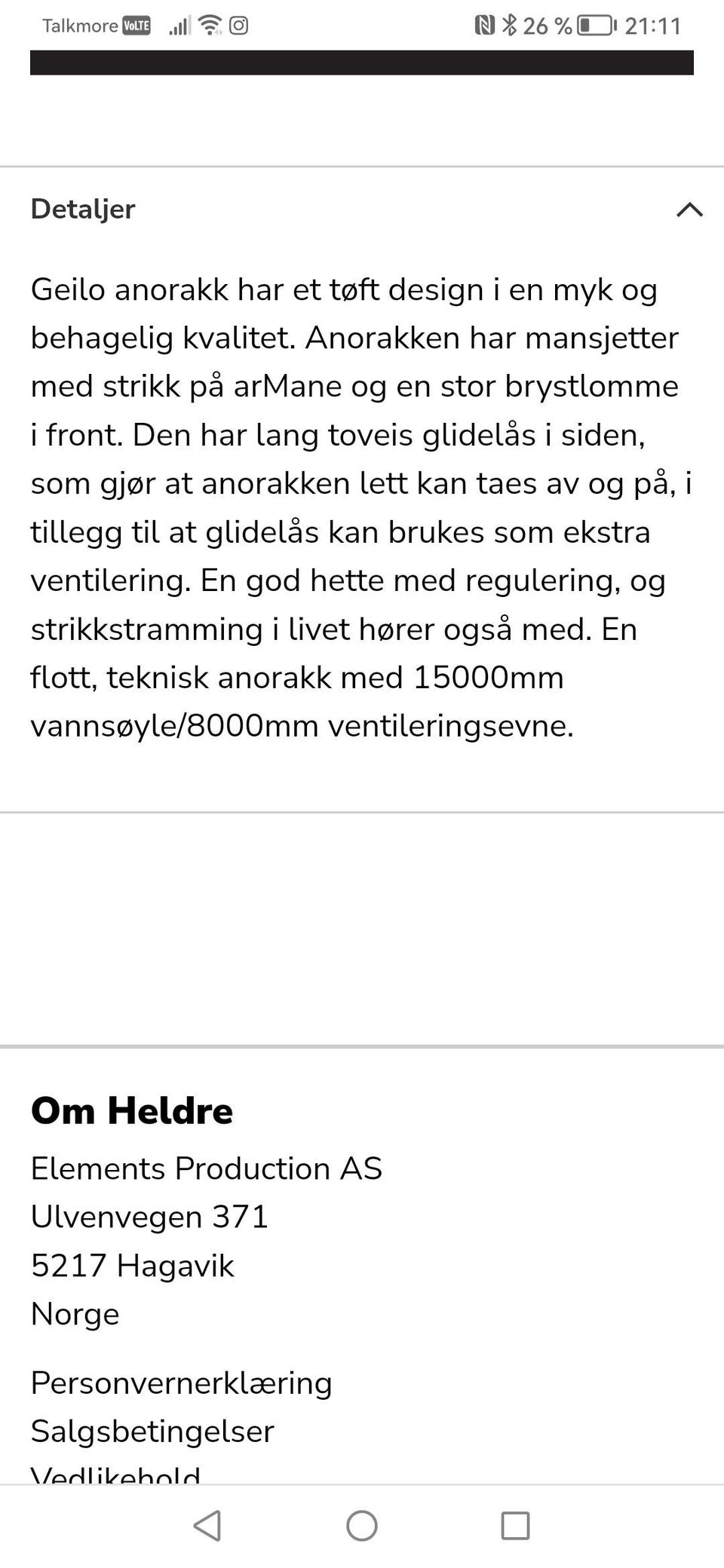Tap the back navigation arrow
Screen dimensions: 724x1568
(x=206, y=1524)
